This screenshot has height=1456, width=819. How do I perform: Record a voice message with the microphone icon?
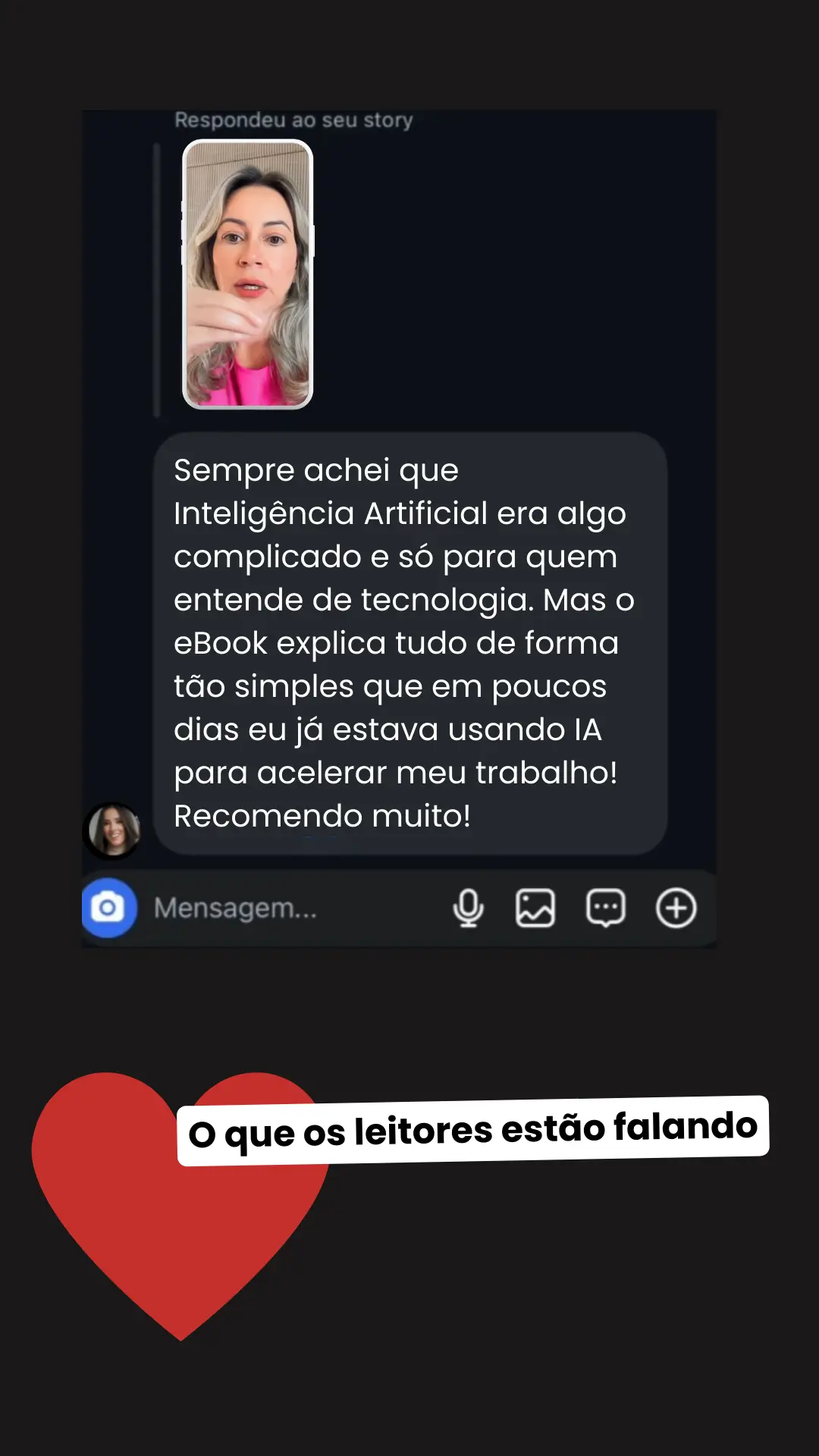(469, 907)
